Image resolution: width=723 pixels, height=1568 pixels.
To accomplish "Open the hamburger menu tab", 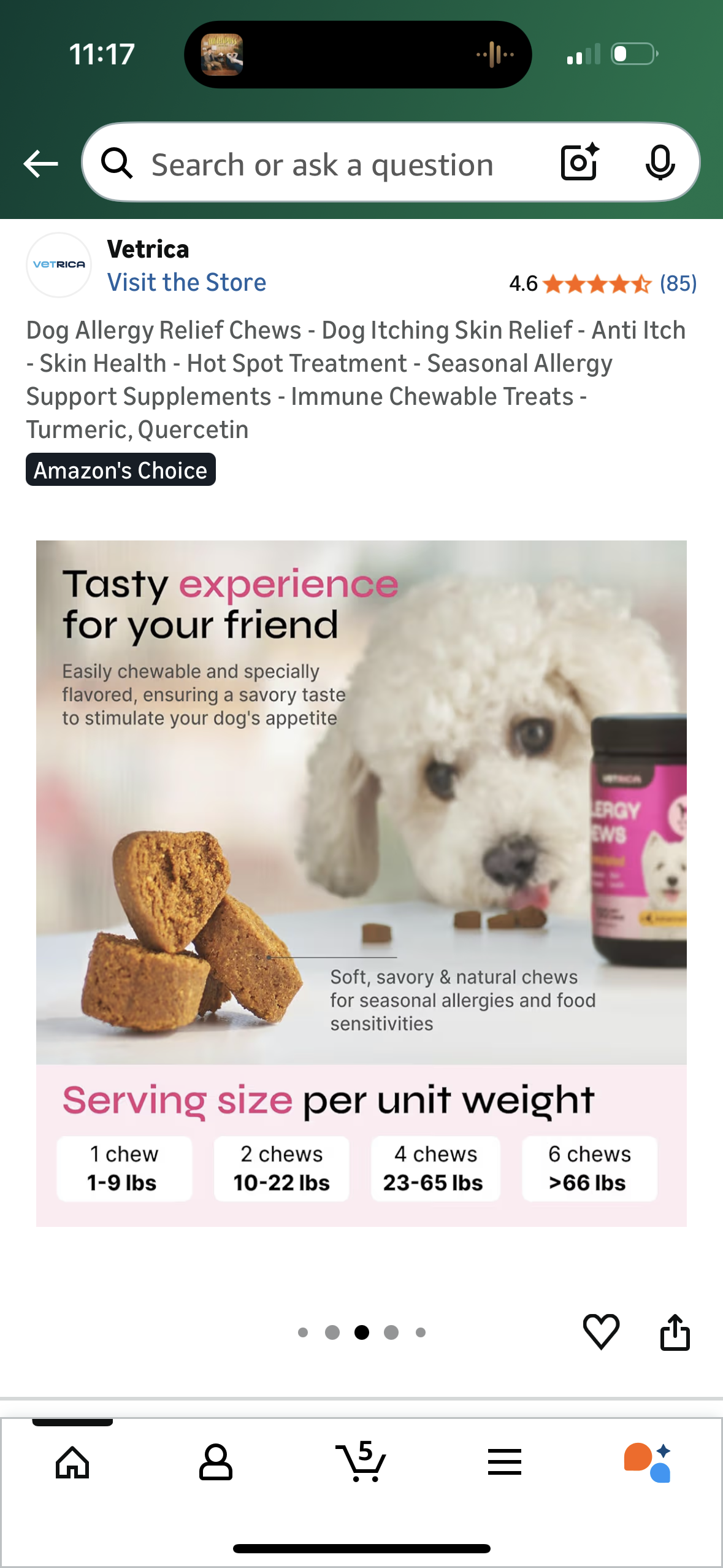I will coord(505,1462).
